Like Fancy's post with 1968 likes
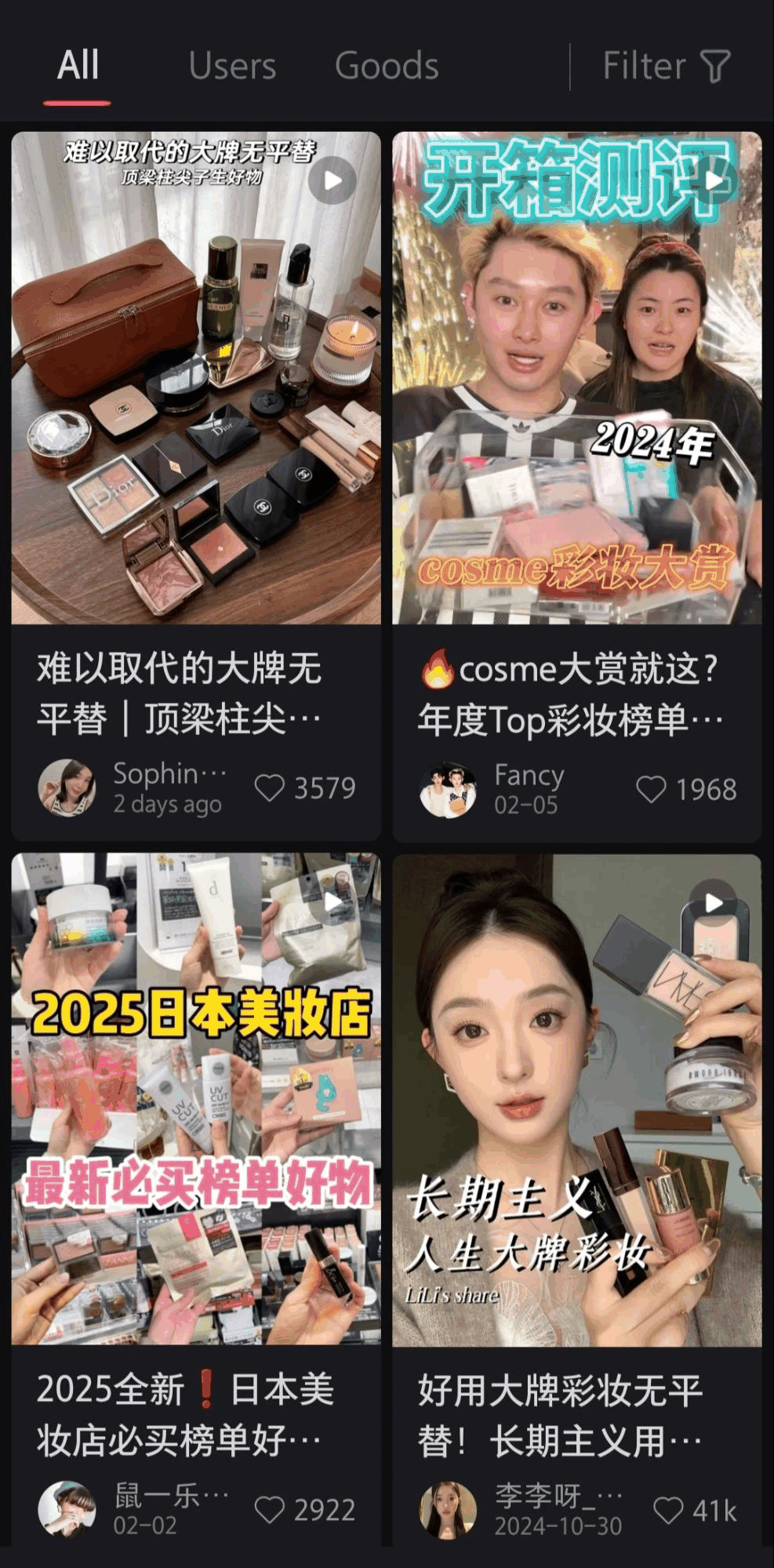This screenshot has width=774, height=1568. [651, 790]
